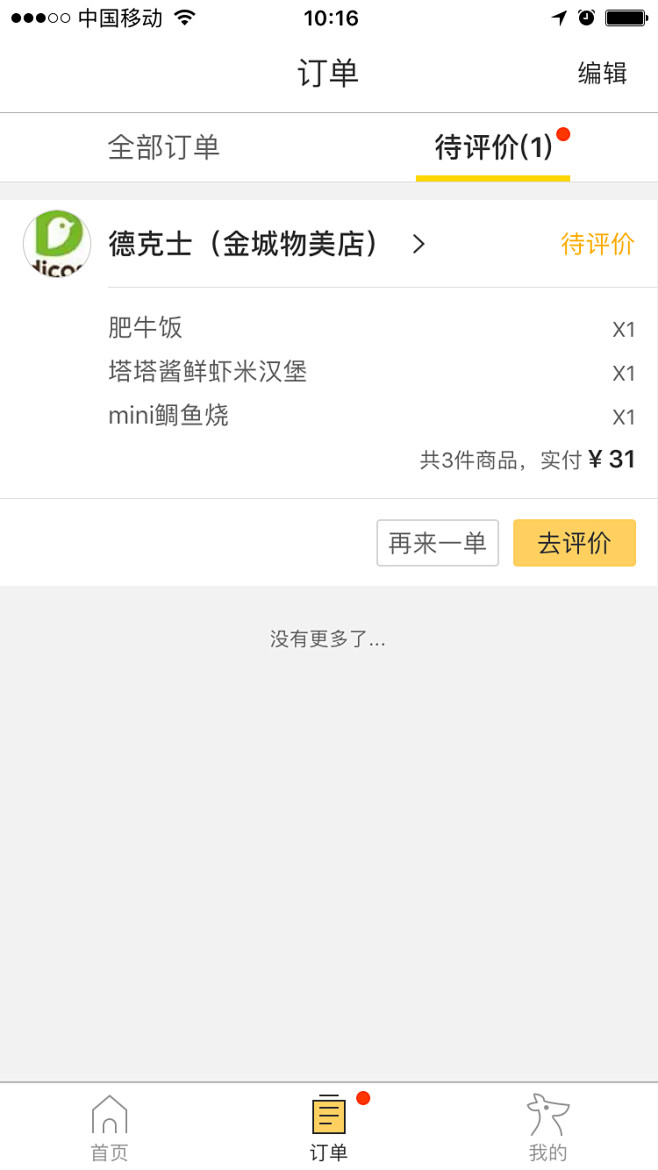
Task: Tap 编辑 to edit the orders
Action: pos(602,73)
